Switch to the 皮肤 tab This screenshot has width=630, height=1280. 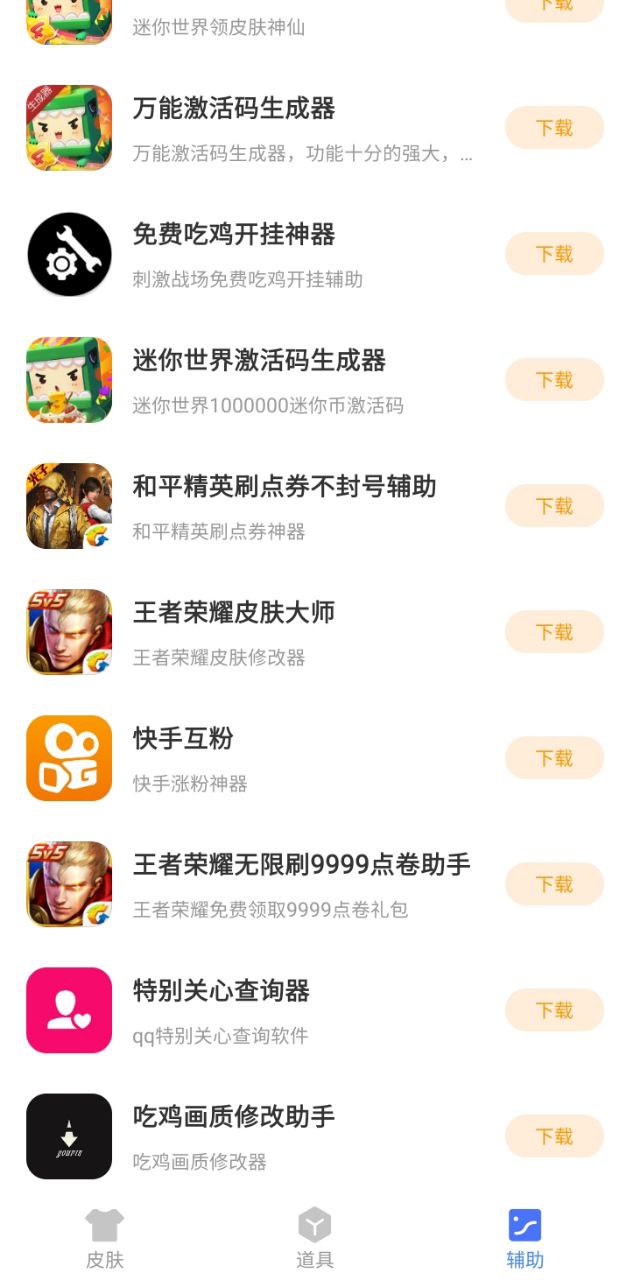pyautogui.click(x=104, y=1238)
